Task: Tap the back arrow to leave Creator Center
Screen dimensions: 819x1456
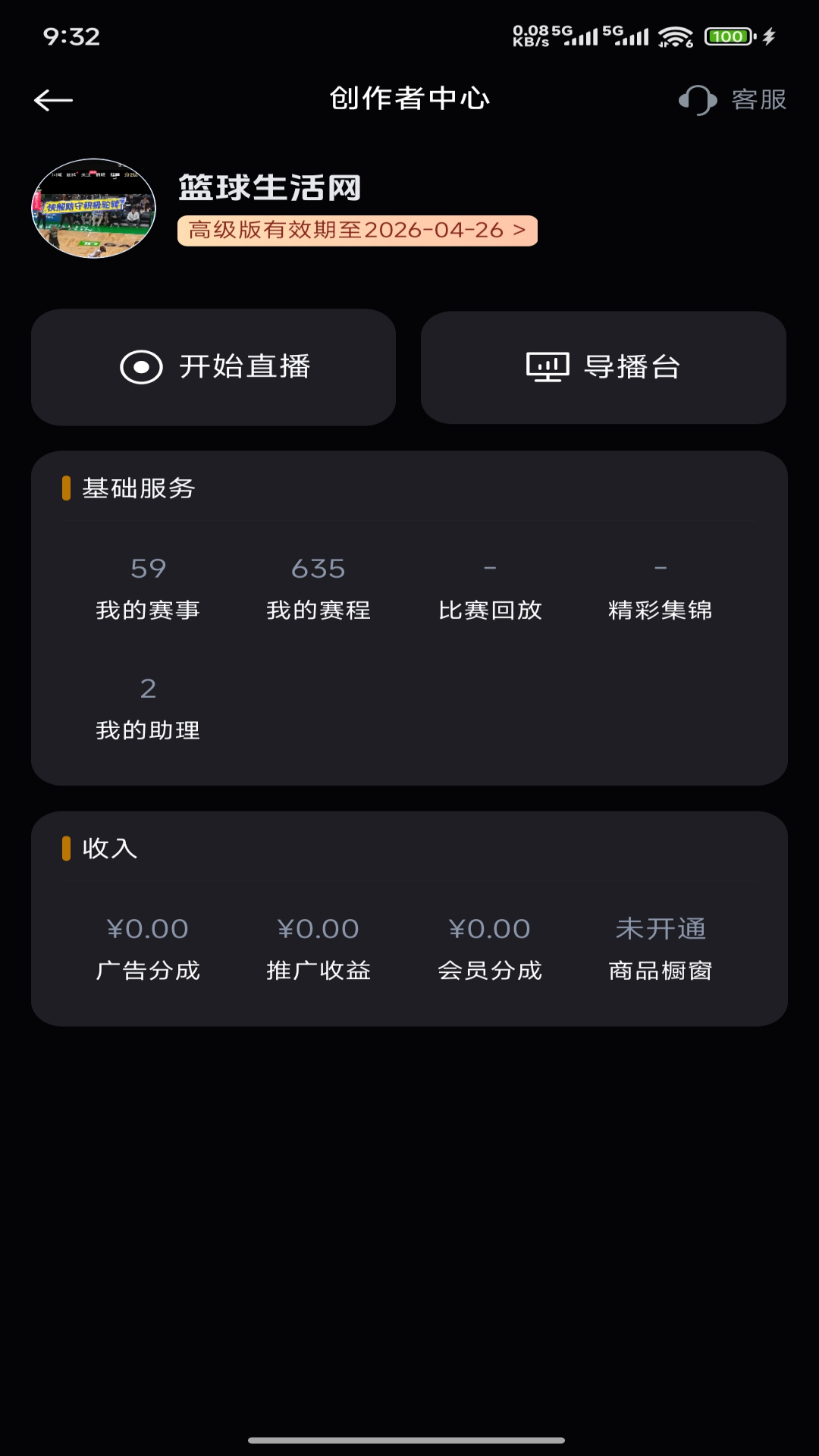Action: click(53, 99)
